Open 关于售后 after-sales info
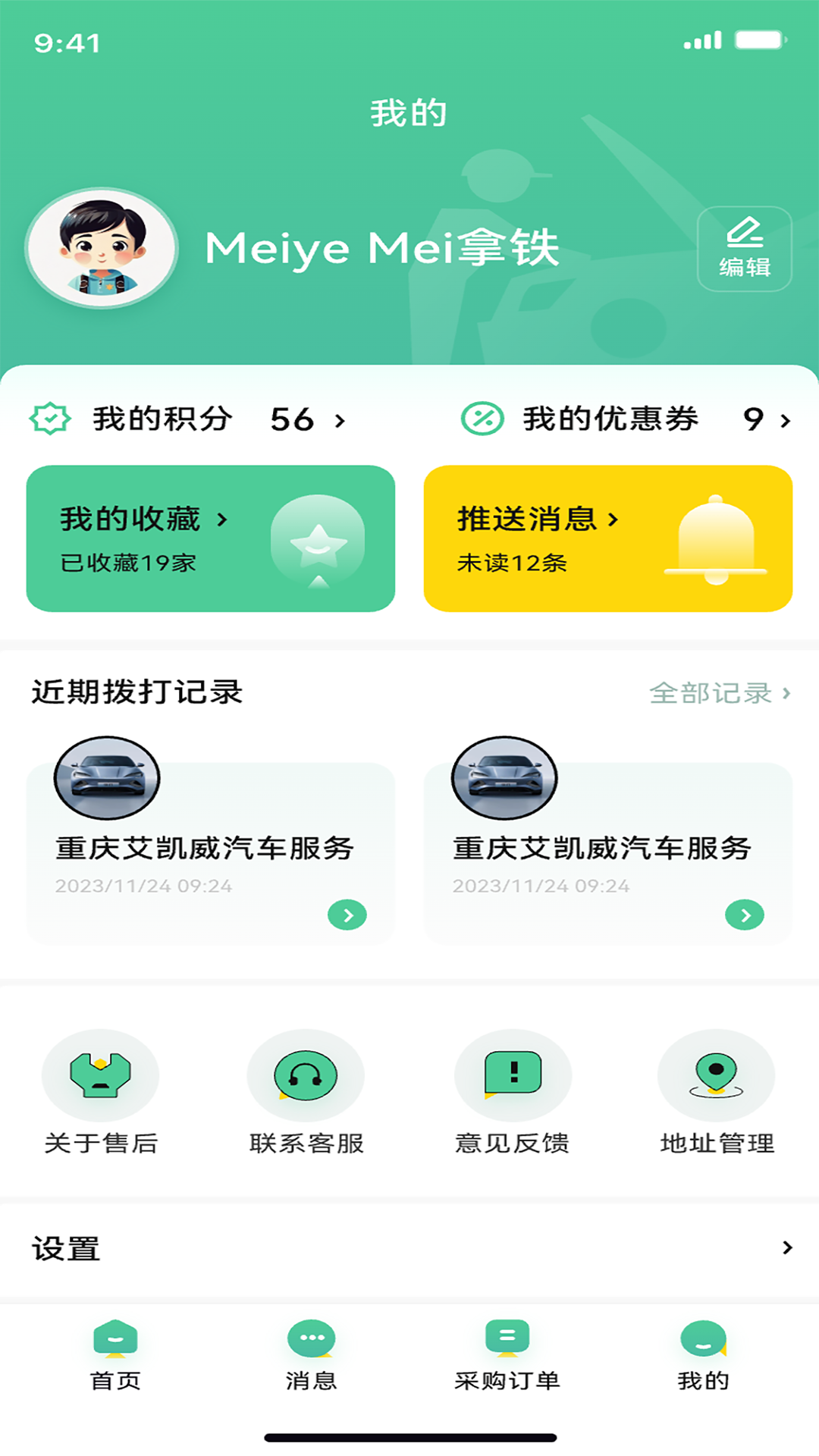This screenshot has height=1456, width=819. point(101,1092)
